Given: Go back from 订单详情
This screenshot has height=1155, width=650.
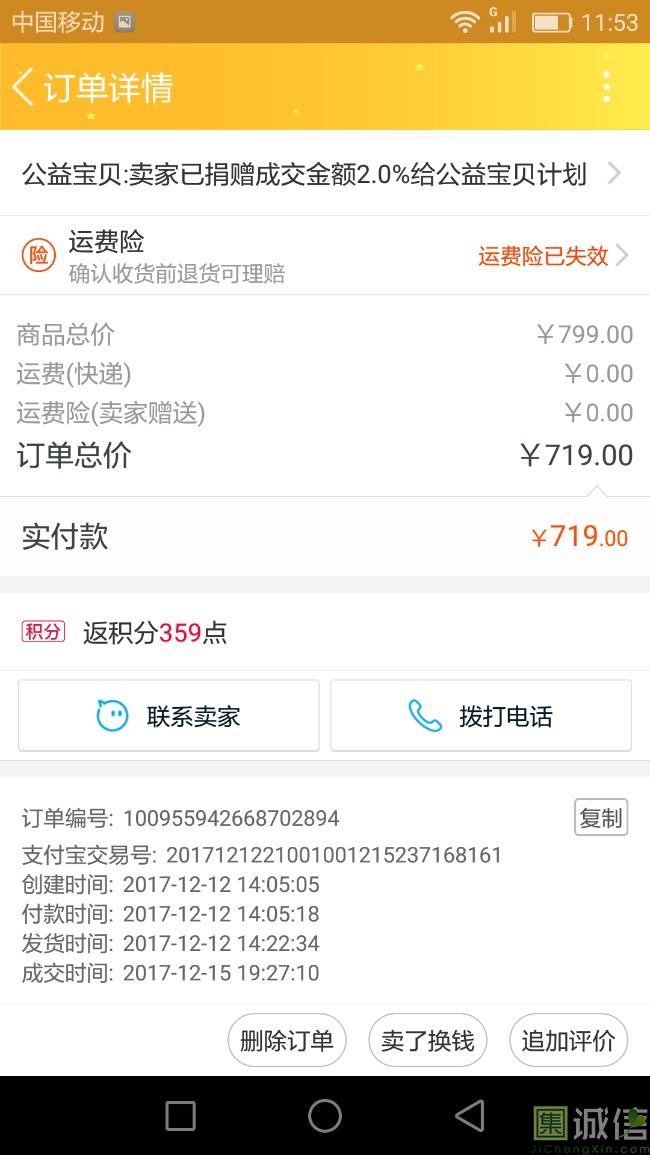Looking at the screenshot, I should coord(23,87).
